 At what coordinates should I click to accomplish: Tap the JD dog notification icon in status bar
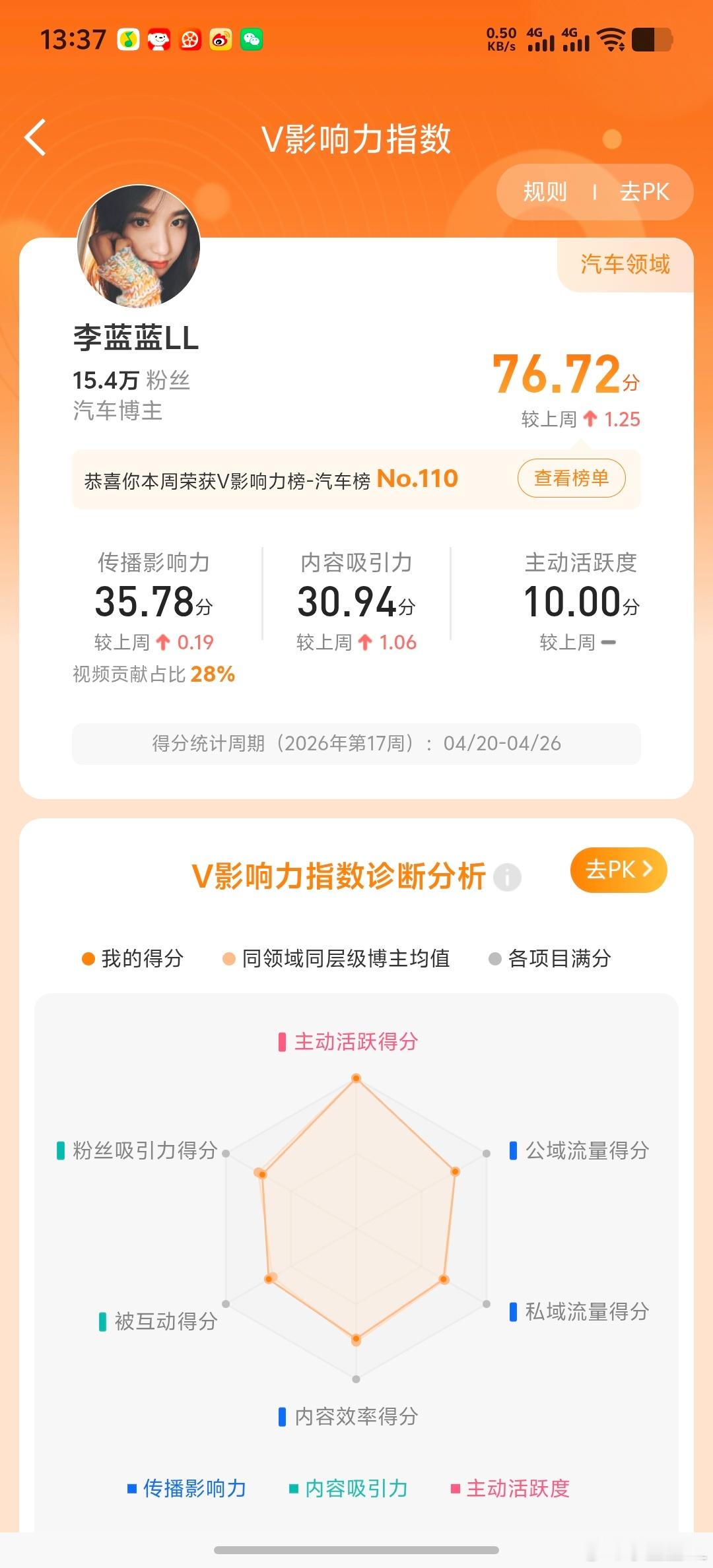[x=159, y=41]
